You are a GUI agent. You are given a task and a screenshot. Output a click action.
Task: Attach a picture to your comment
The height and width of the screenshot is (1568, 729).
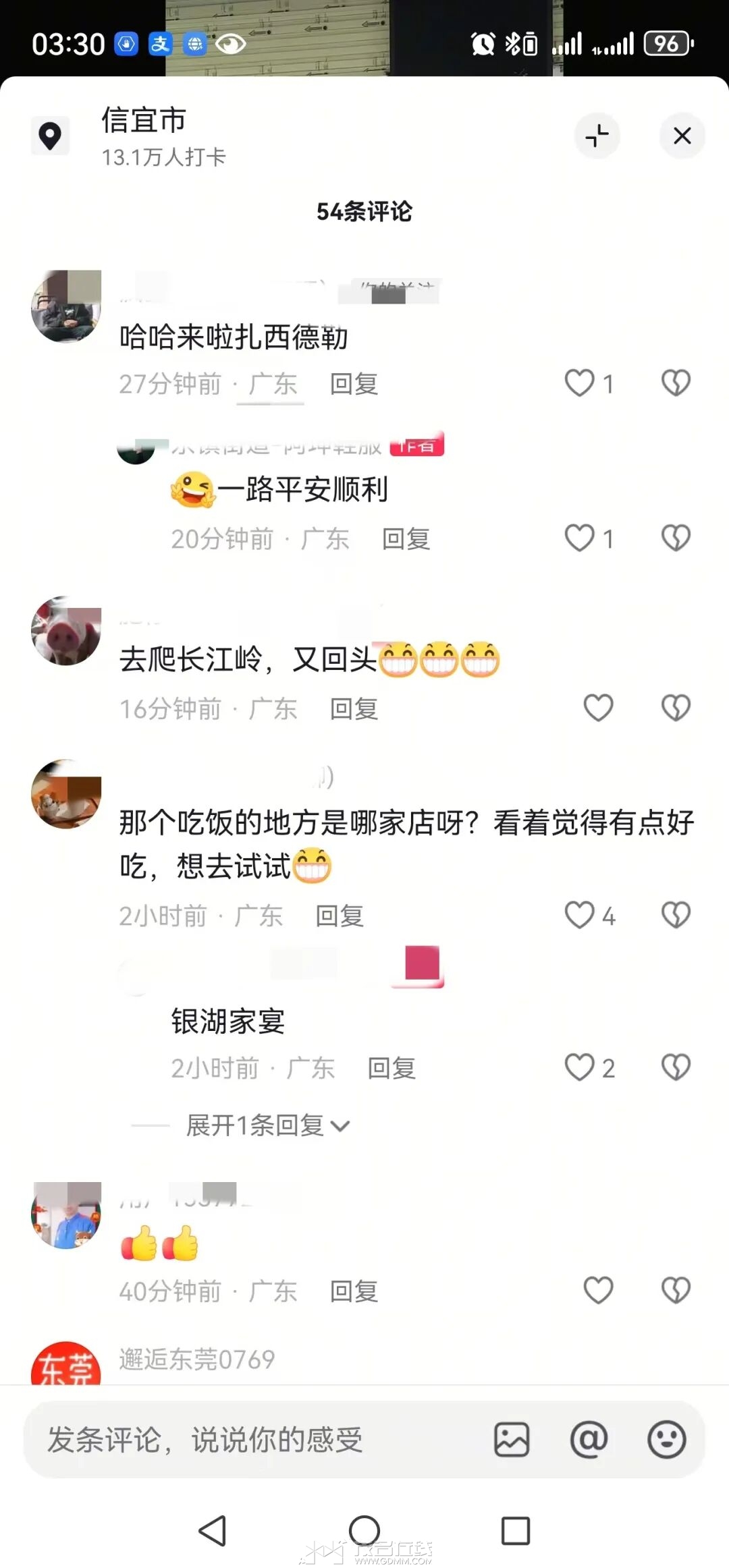512,1440
